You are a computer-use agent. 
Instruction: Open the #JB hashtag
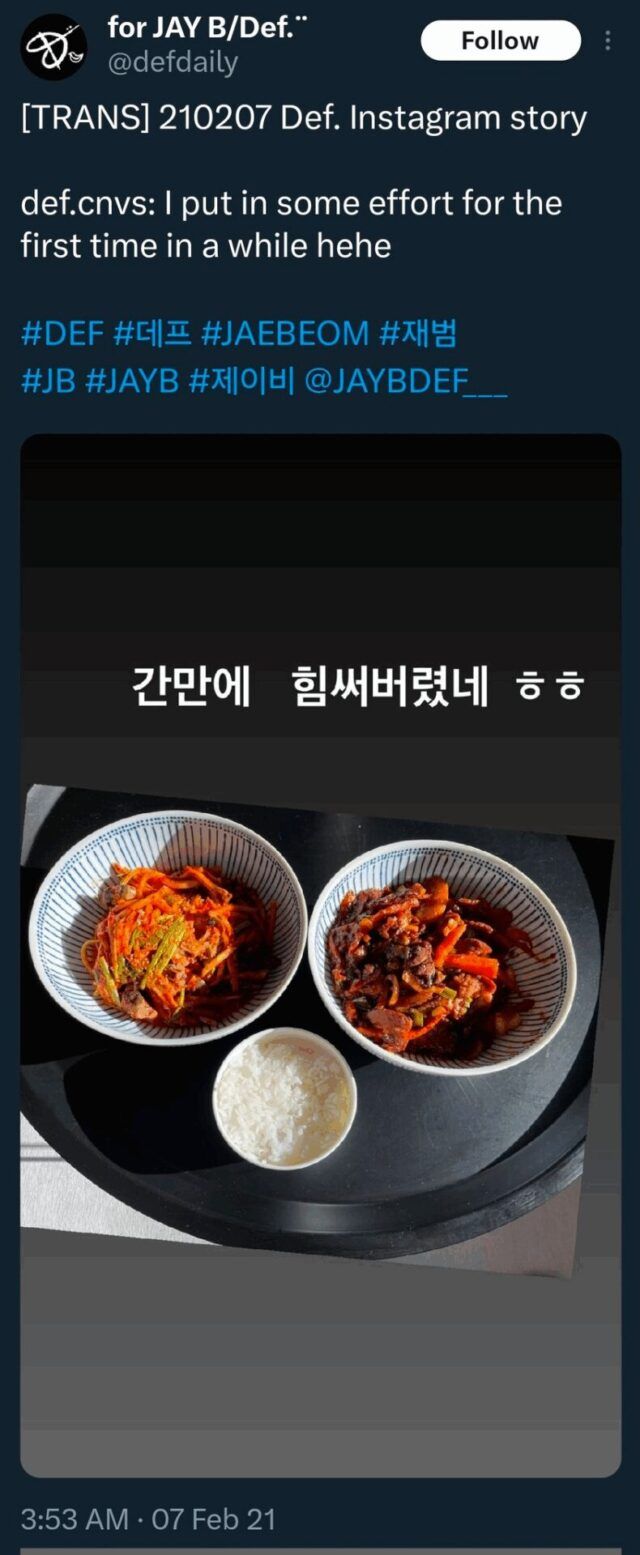click(48, 383)
